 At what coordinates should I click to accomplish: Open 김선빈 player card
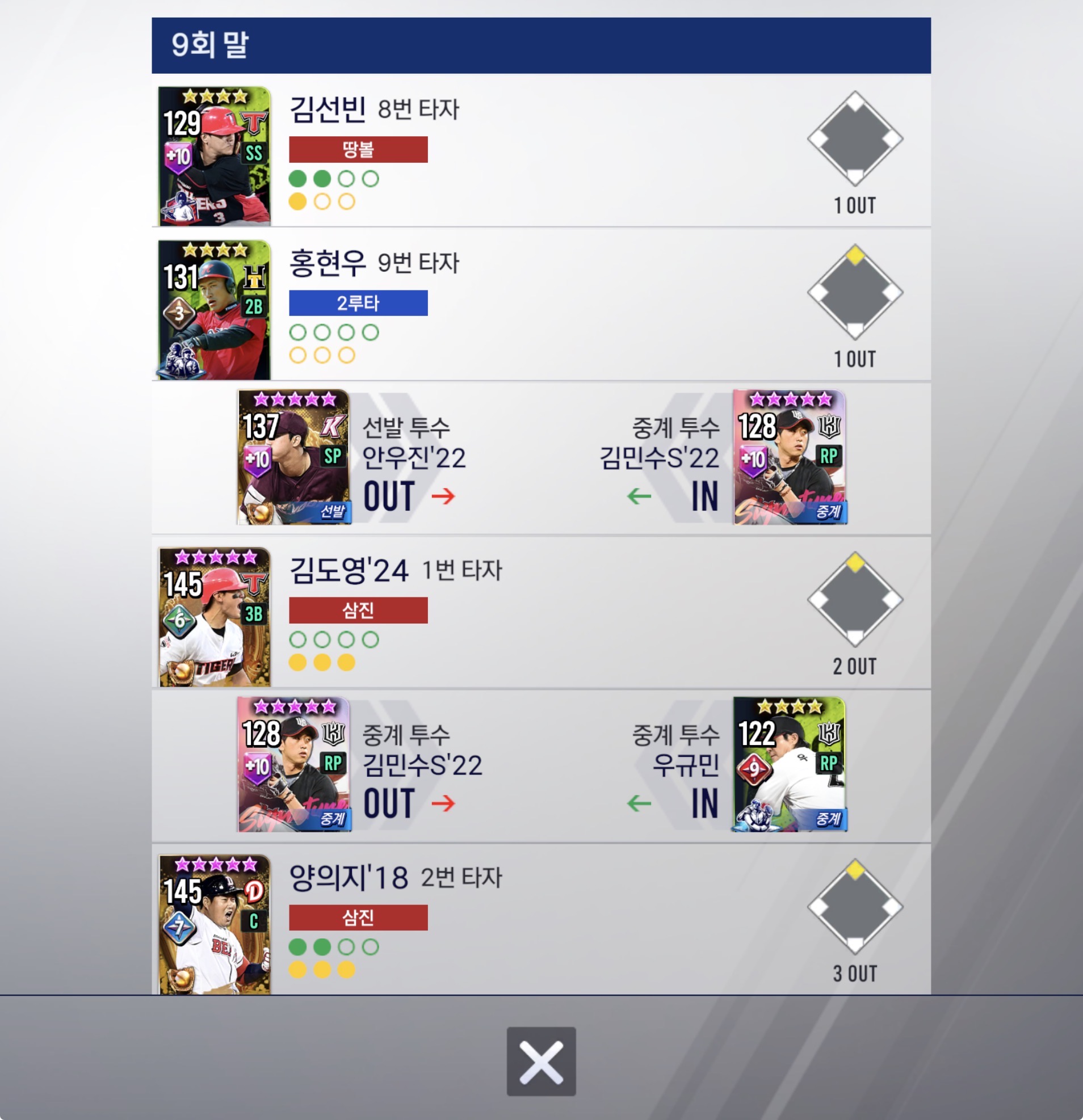pos(214,155)
